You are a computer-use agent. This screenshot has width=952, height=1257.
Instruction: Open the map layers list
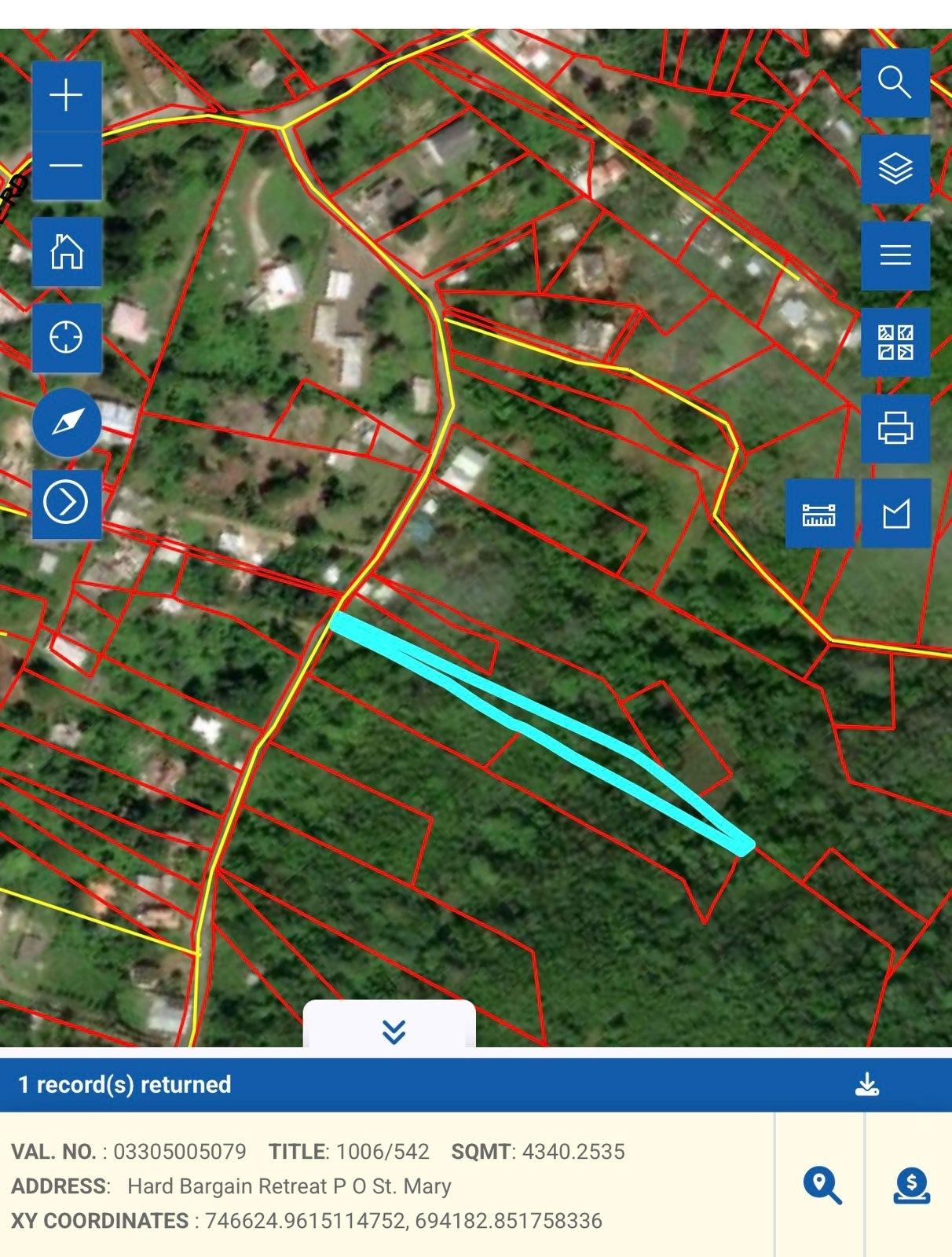coord(895,168)
